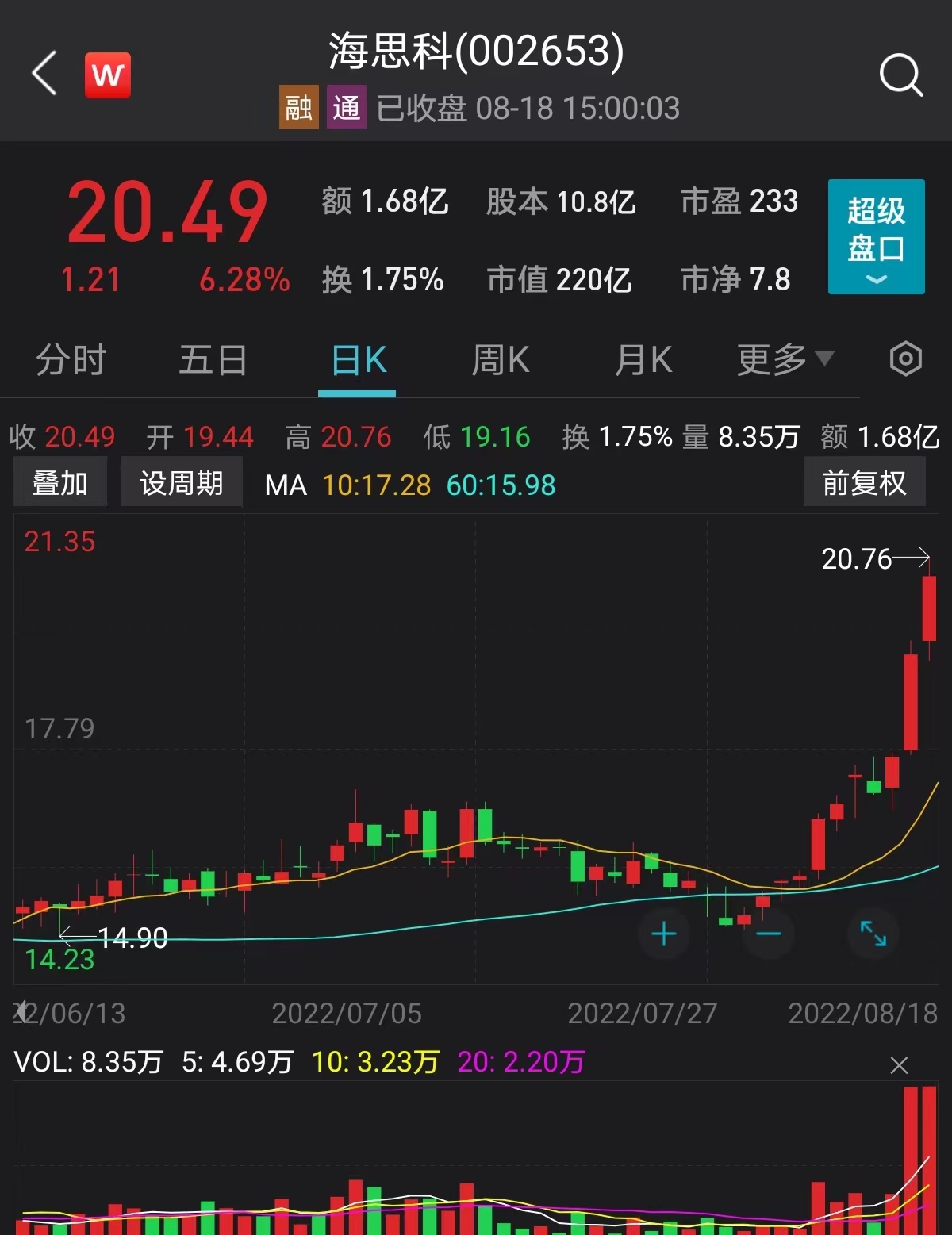The width and height of the screenshot is (952, 1235).
Task: Expand chart to fullscreen view
Action: coord(873,934)
